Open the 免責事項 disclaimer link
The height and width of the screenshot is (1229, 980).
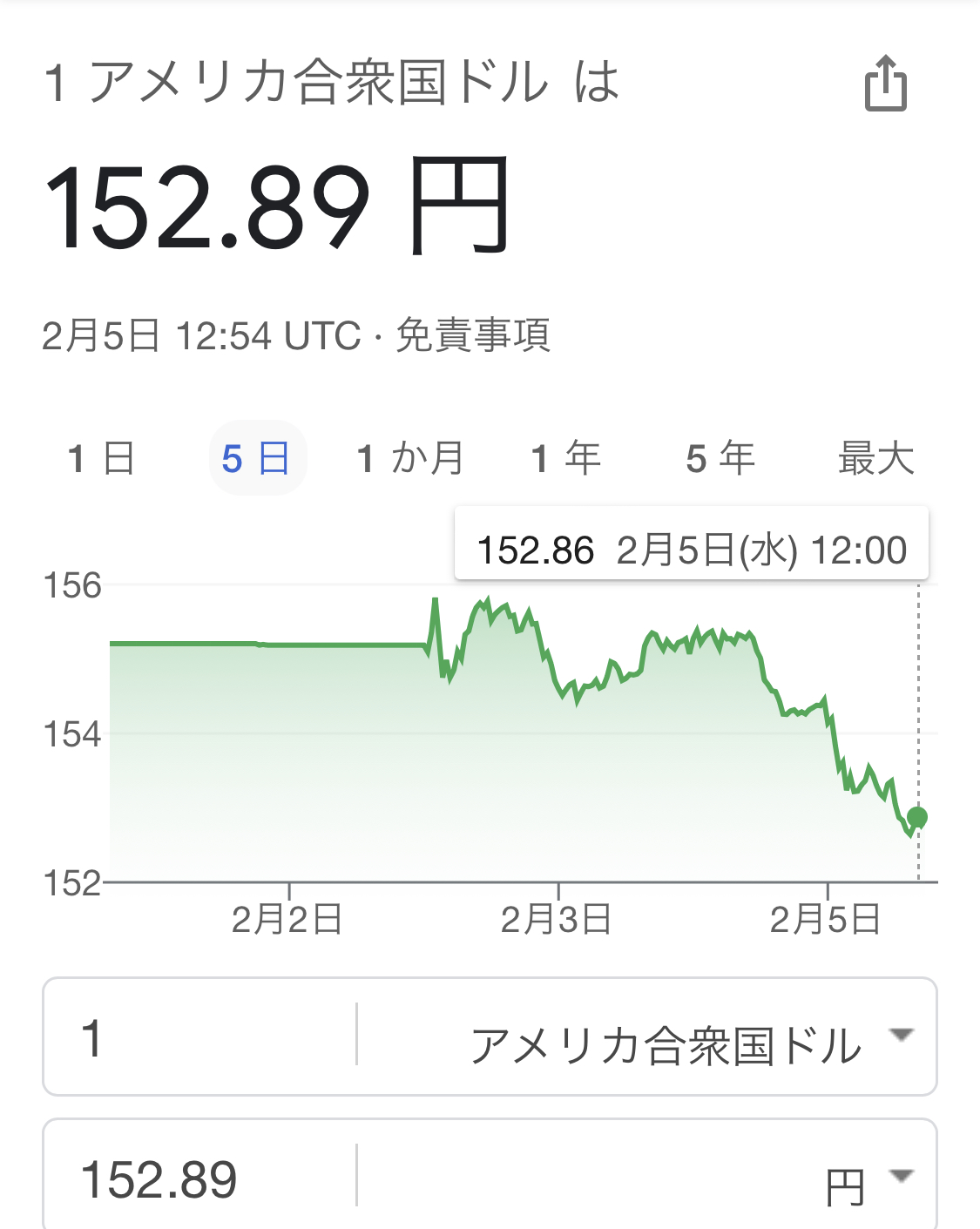click(473, 335)
